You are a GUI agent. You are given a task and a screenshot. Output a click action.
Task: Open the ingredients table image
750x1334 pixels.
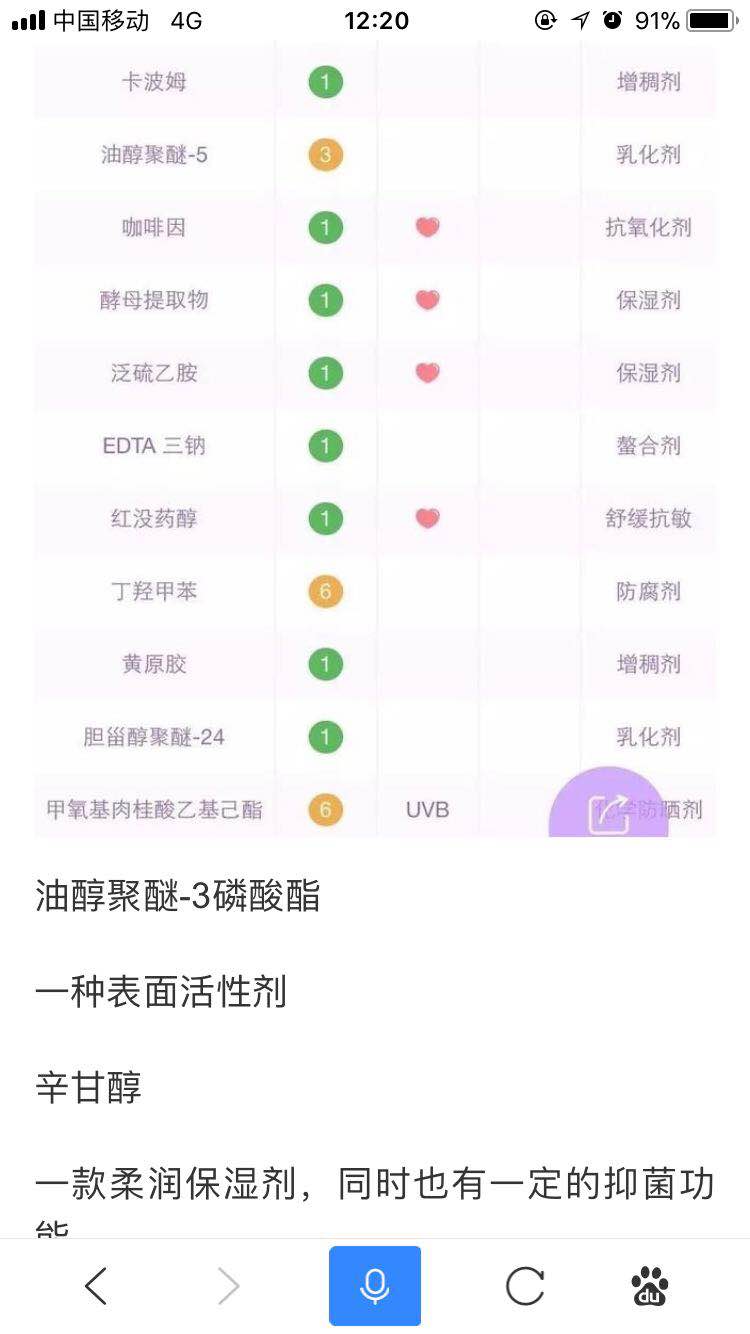pos(375,440)
